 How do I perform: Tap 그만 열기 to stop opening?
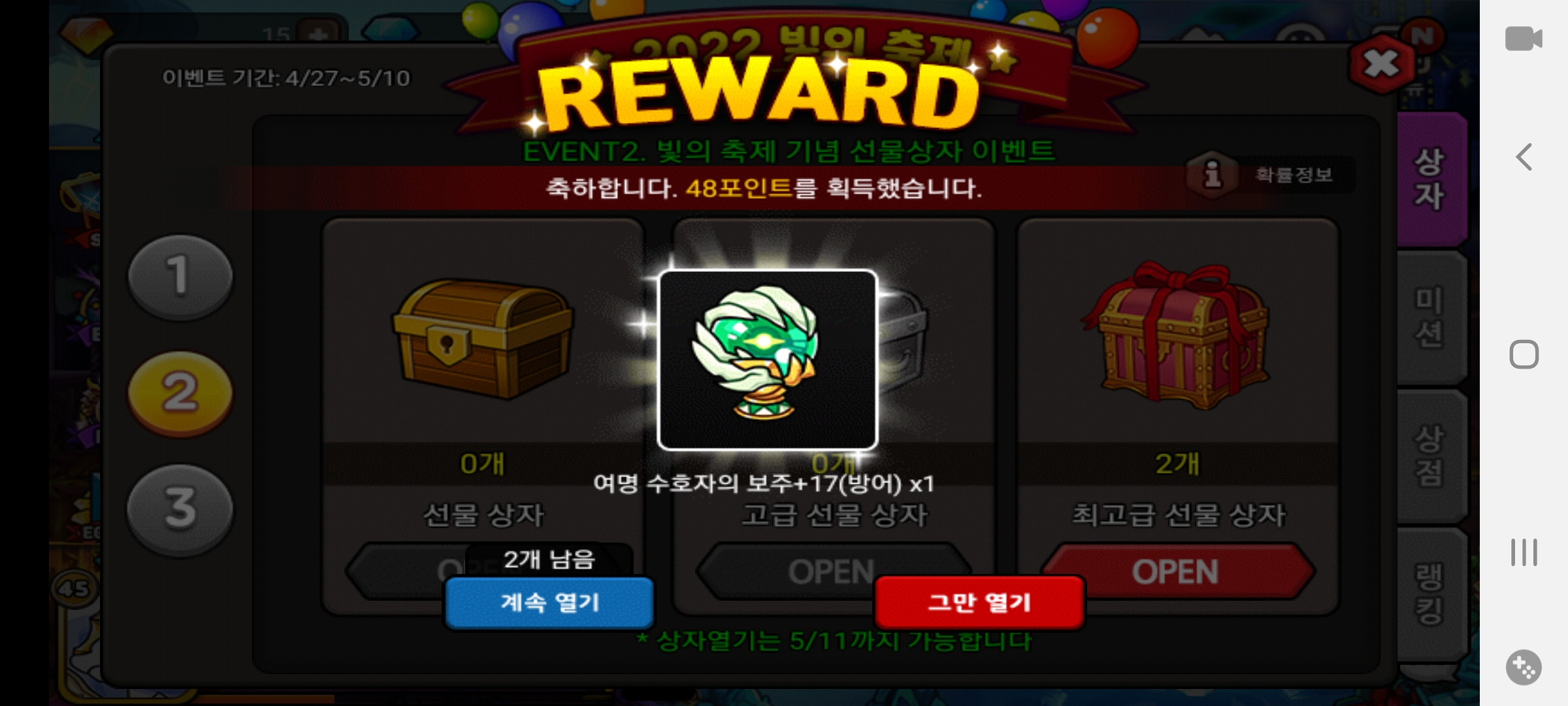pyautogui.click(x=979, y=602)
